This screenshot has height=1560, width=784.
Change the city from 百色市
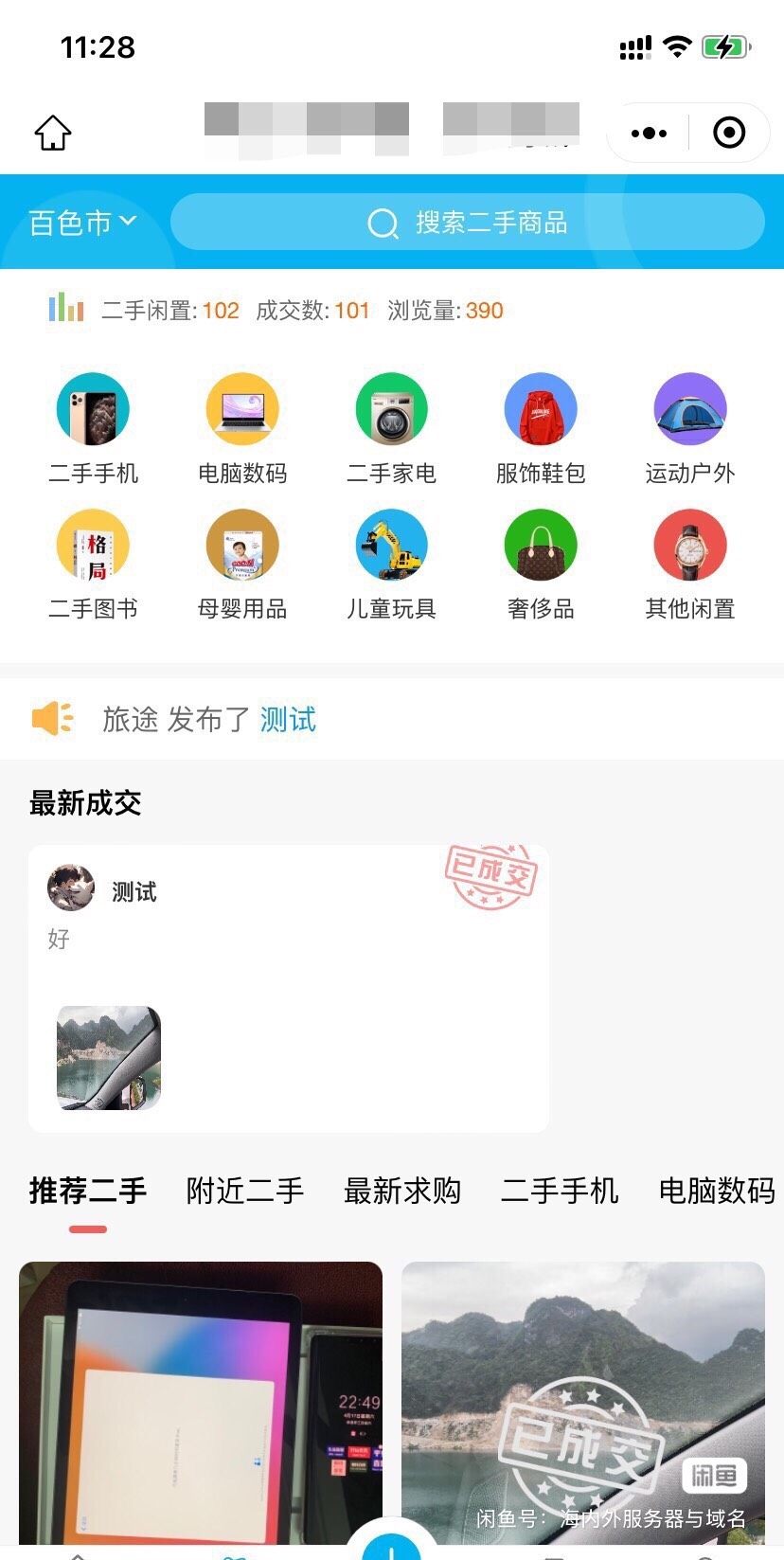[x=82, y=223]
